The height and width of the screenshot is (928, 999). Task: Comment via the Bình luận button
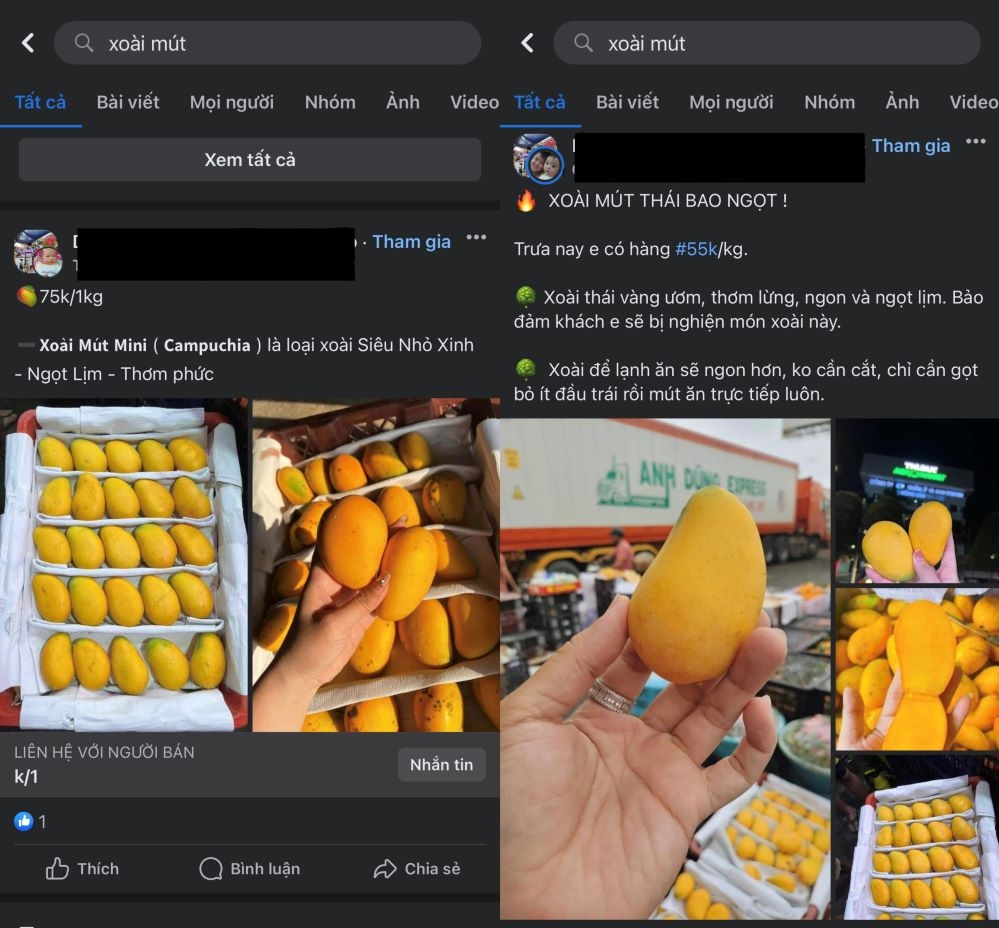coord(250,868)
